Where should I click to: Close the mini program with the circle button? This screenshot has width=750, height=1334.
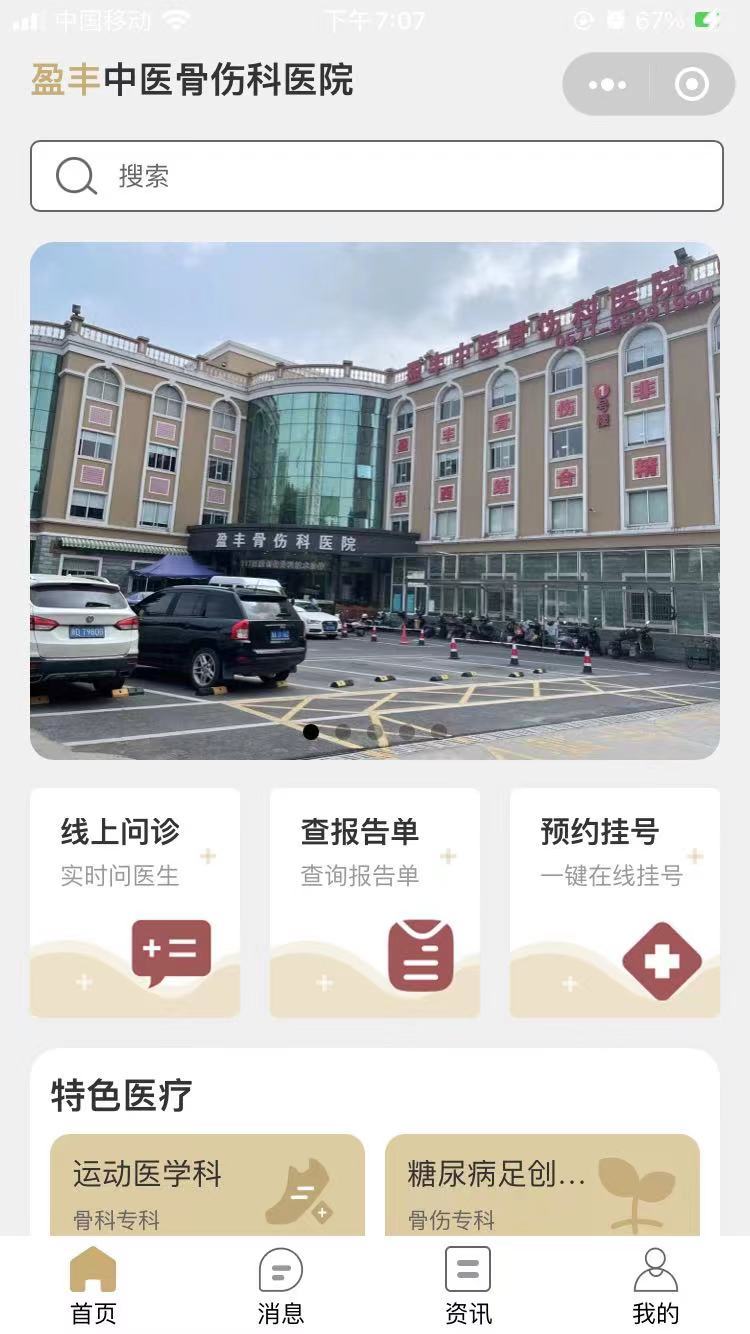692,84
